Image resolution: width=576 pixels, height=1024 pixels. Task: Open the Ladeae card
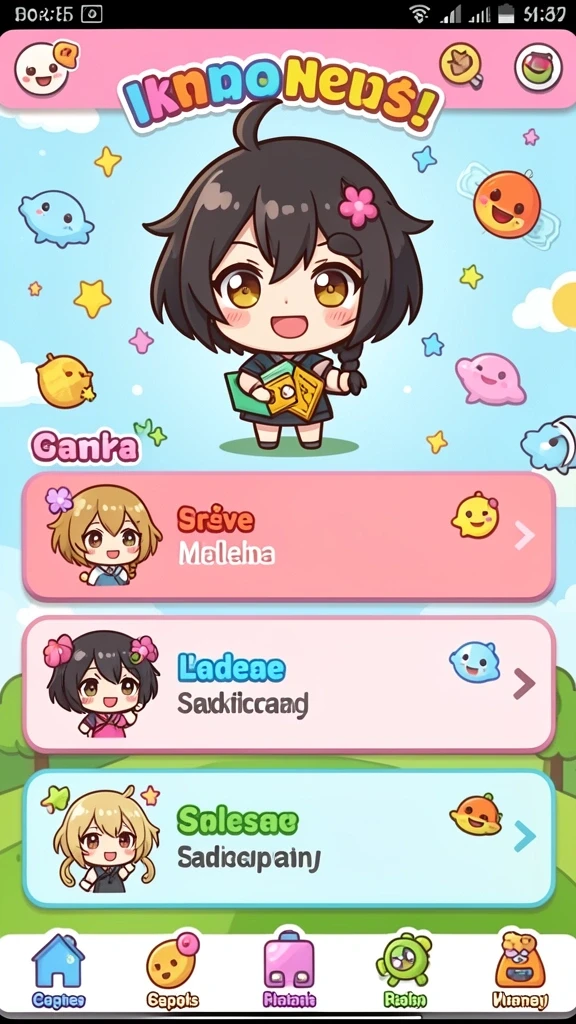(x=289, y=684)
